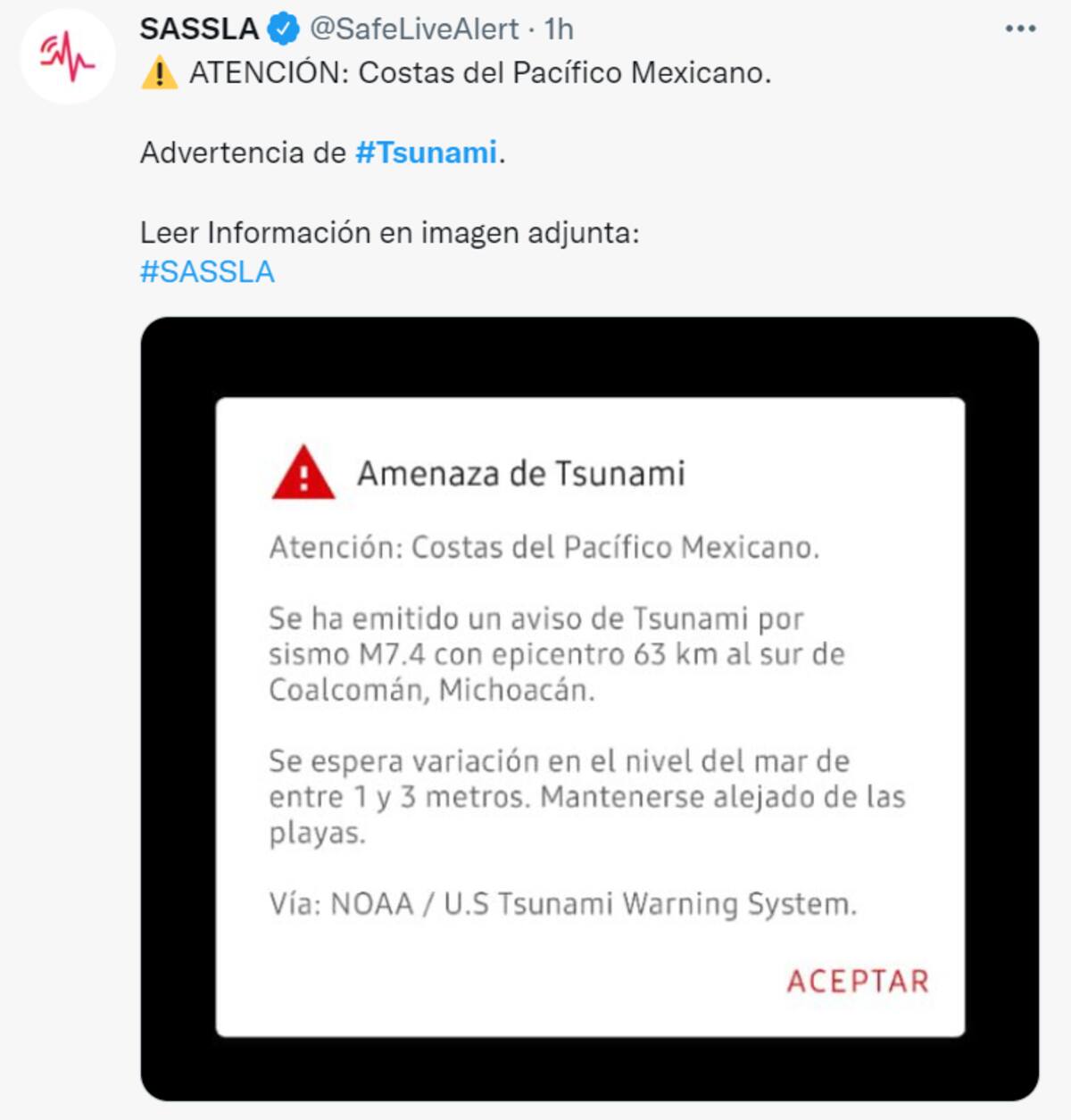Open the tweet's three-dot overflow menu
Image resolution: width=1071 pixels, height=1120 pixels.
1020,29
